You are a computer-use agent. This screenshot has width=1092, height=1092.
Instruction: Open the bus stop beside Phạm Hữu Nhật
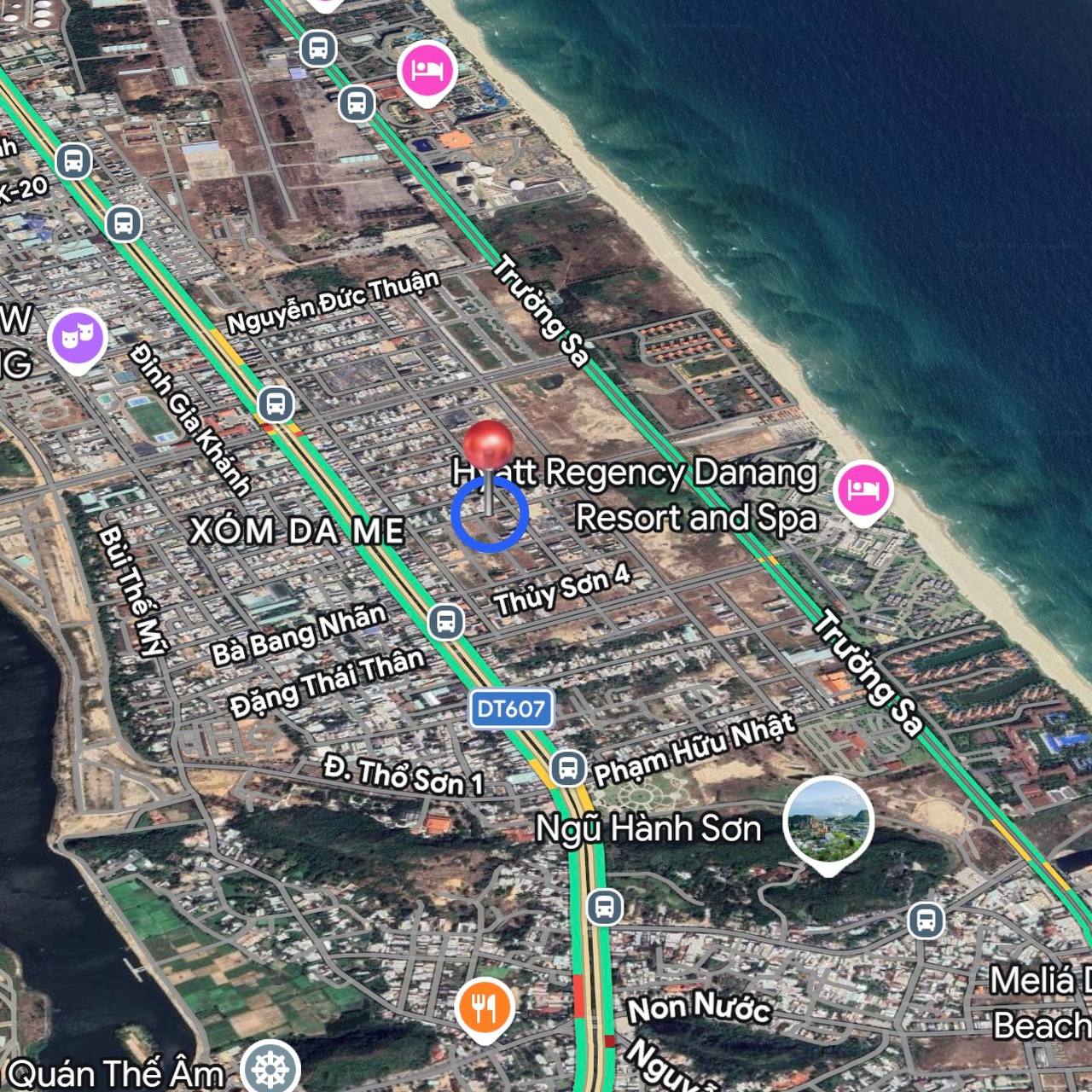(x=567, y=768)
